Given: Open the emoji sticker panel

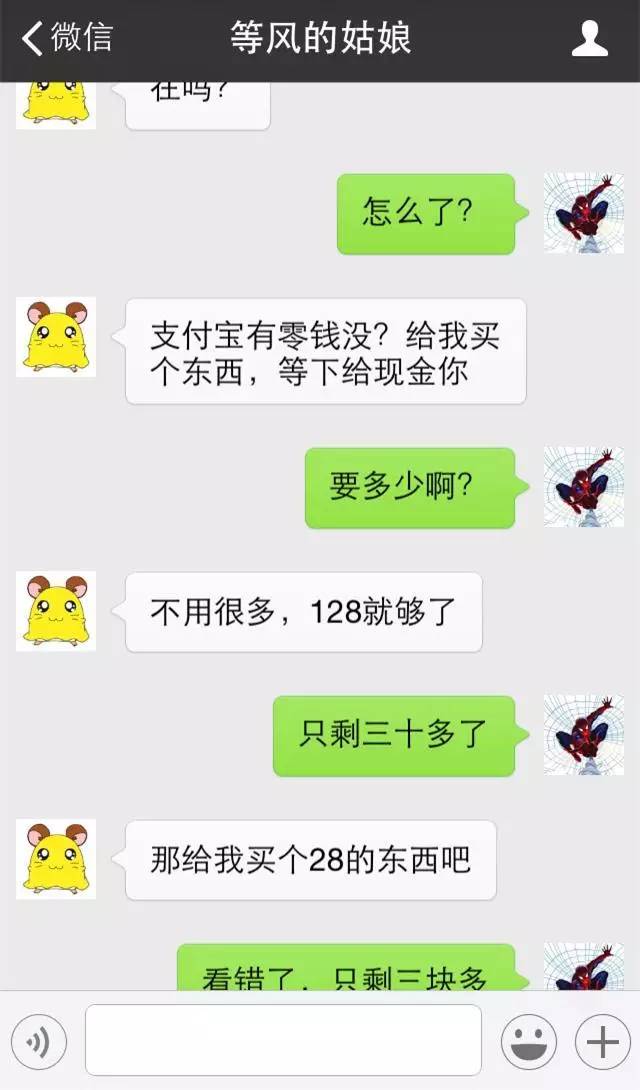Looking at the screenshot, I should tap(529, 1041).
